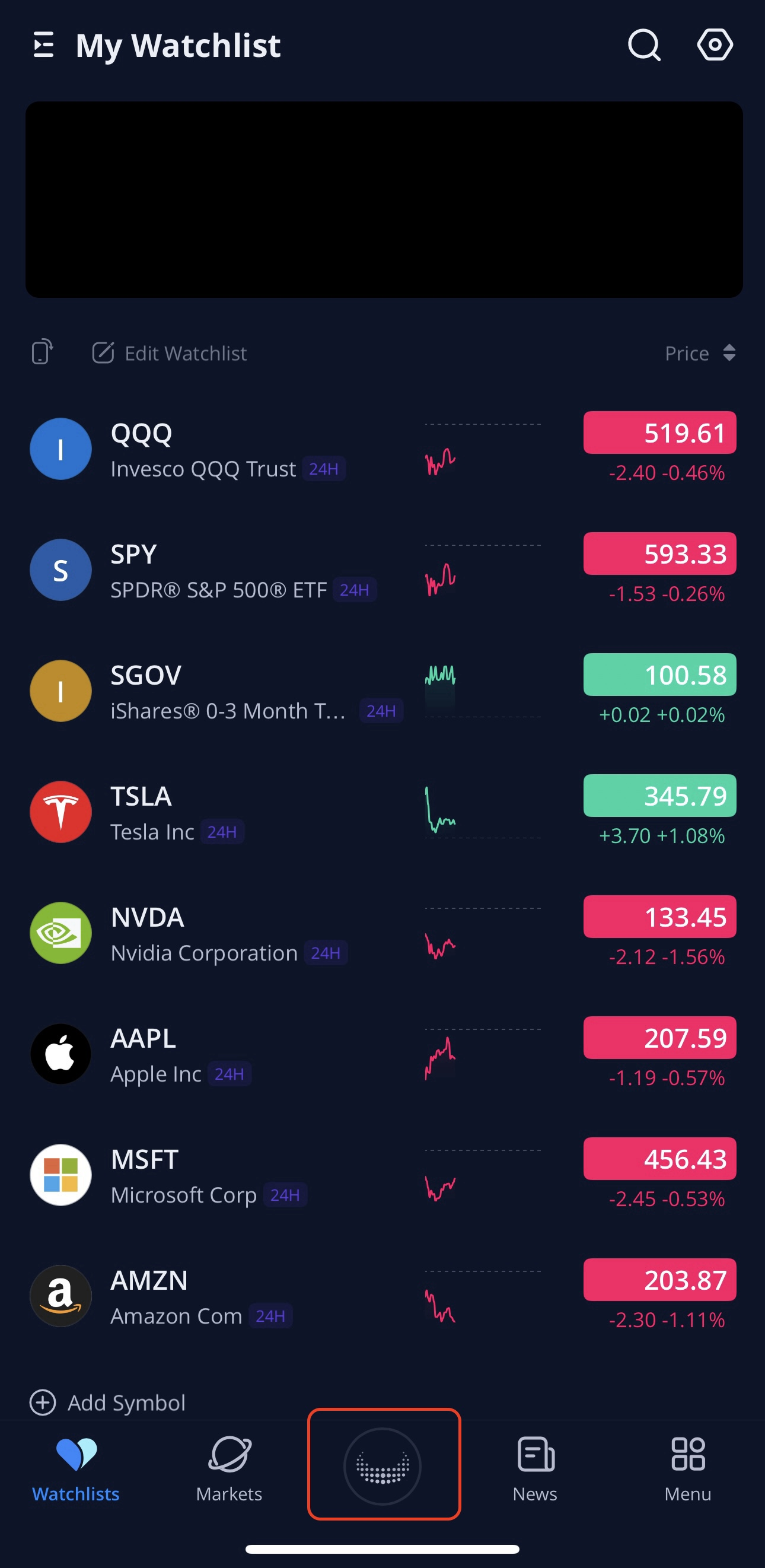Tap the Nvidia logo in the NVDA row
Image resolution: width=765 pixels, height=1568 pixels.
[x=61, y=933]
